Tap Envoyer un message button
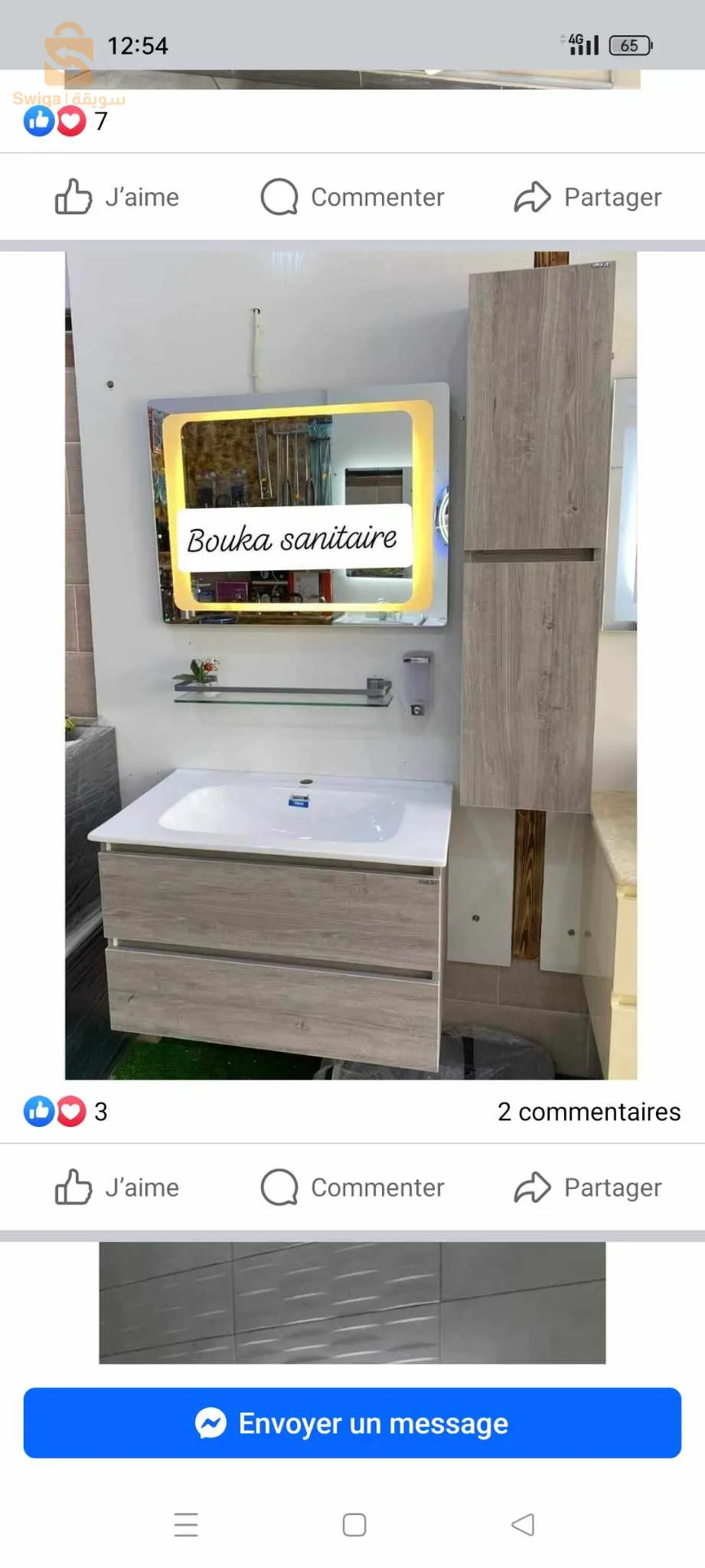The image size is (705, 1568). coord(352,1423)
